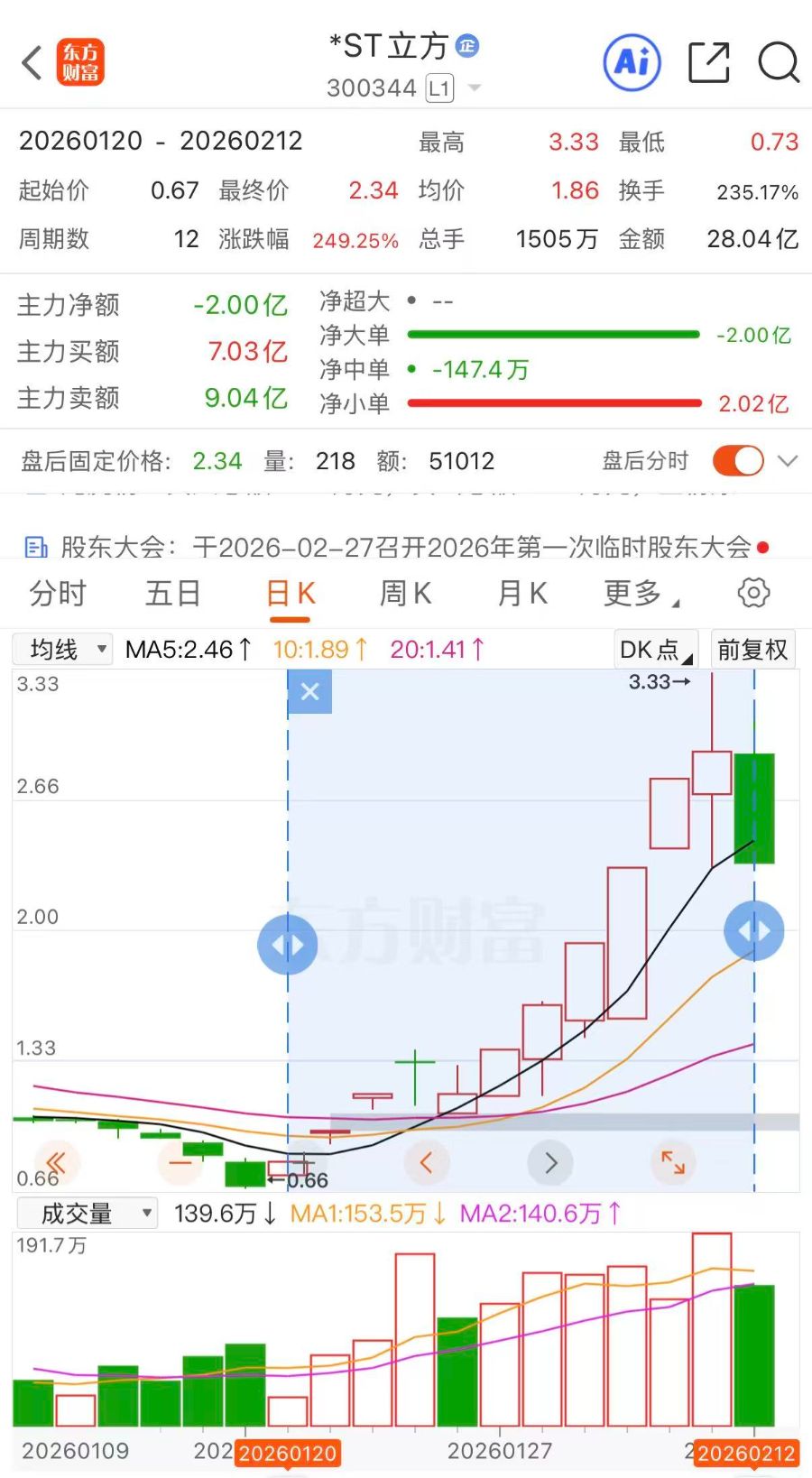Expand the stock title dropdown arrow

click(475, 88)
